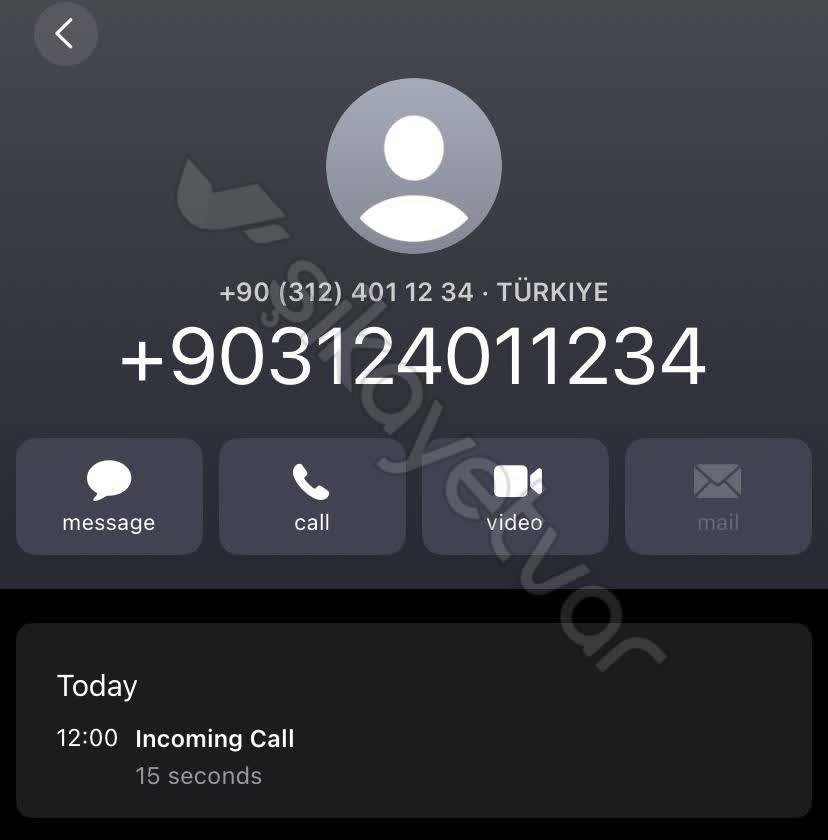Tap the Today header in call history
This screenshot has width=828, height=840.
[x=97, y=686]
